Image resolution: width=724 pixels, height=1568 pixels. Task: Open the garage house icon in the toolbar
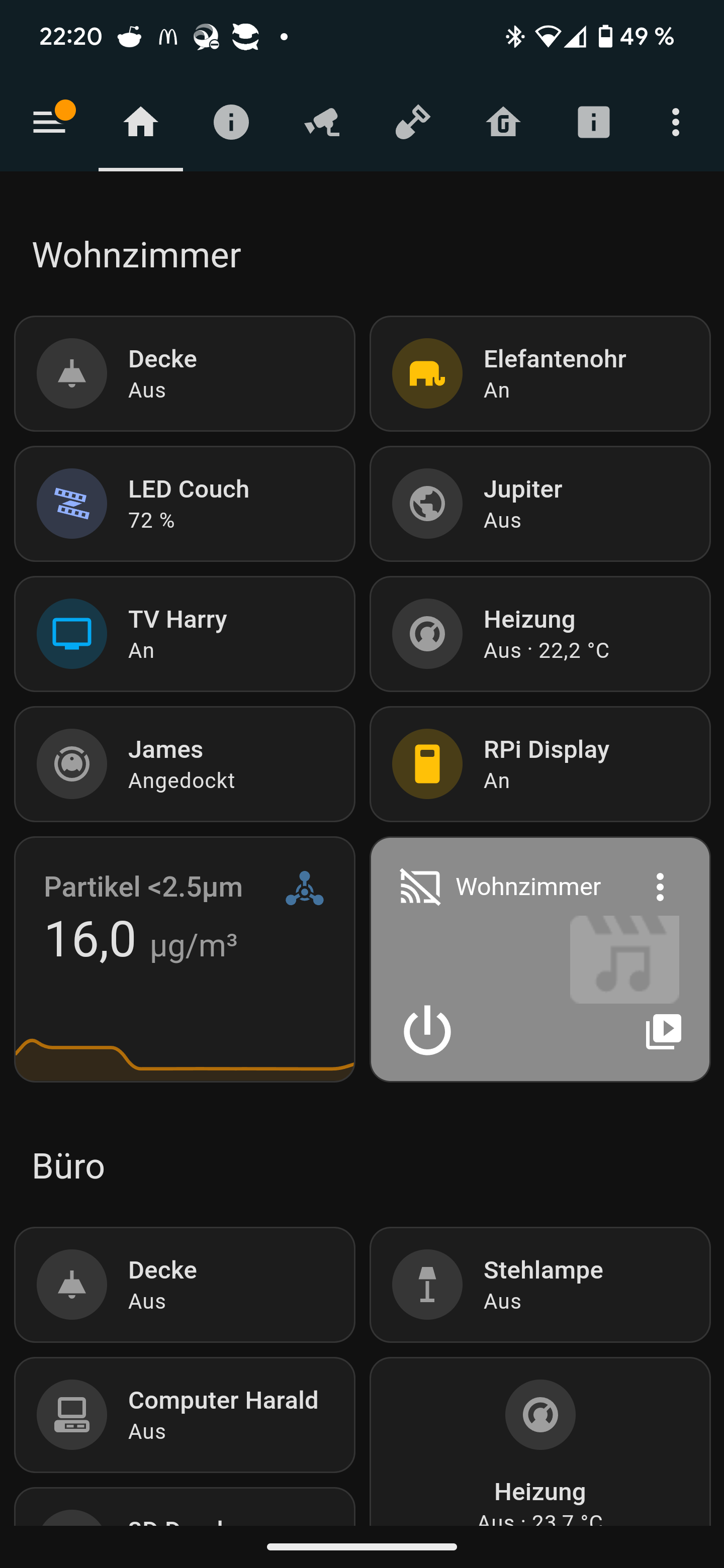[503, 122]
